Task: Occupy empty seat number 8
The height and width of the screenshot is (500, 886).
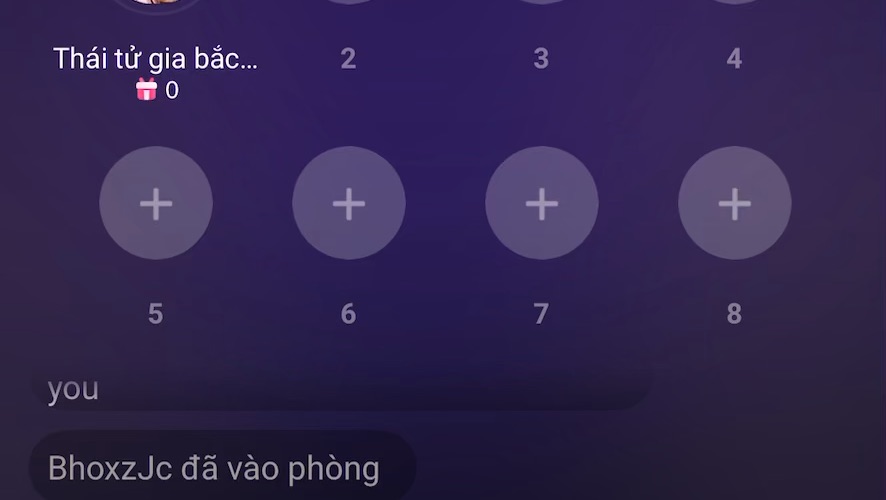Action: pyautogui.click(x=734, y=204)
